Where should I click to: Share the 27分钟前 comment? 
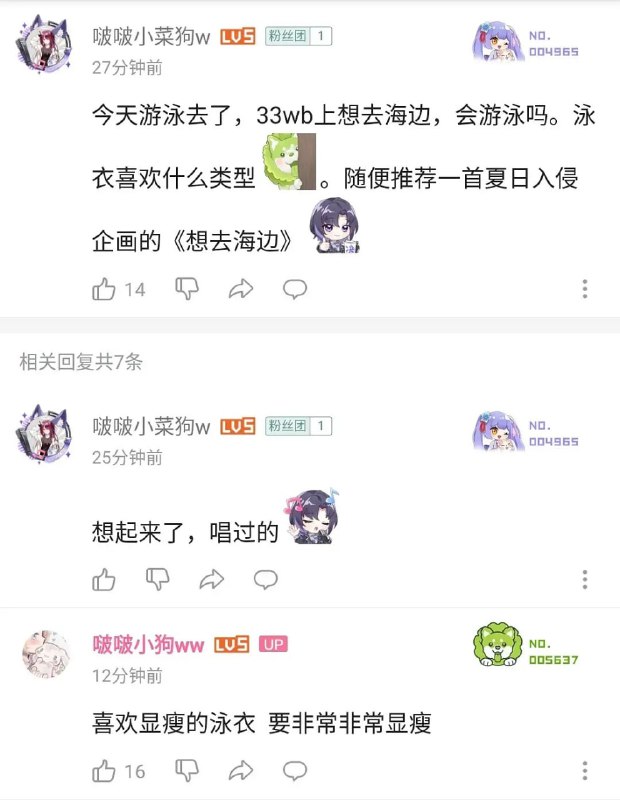point(240,289)
